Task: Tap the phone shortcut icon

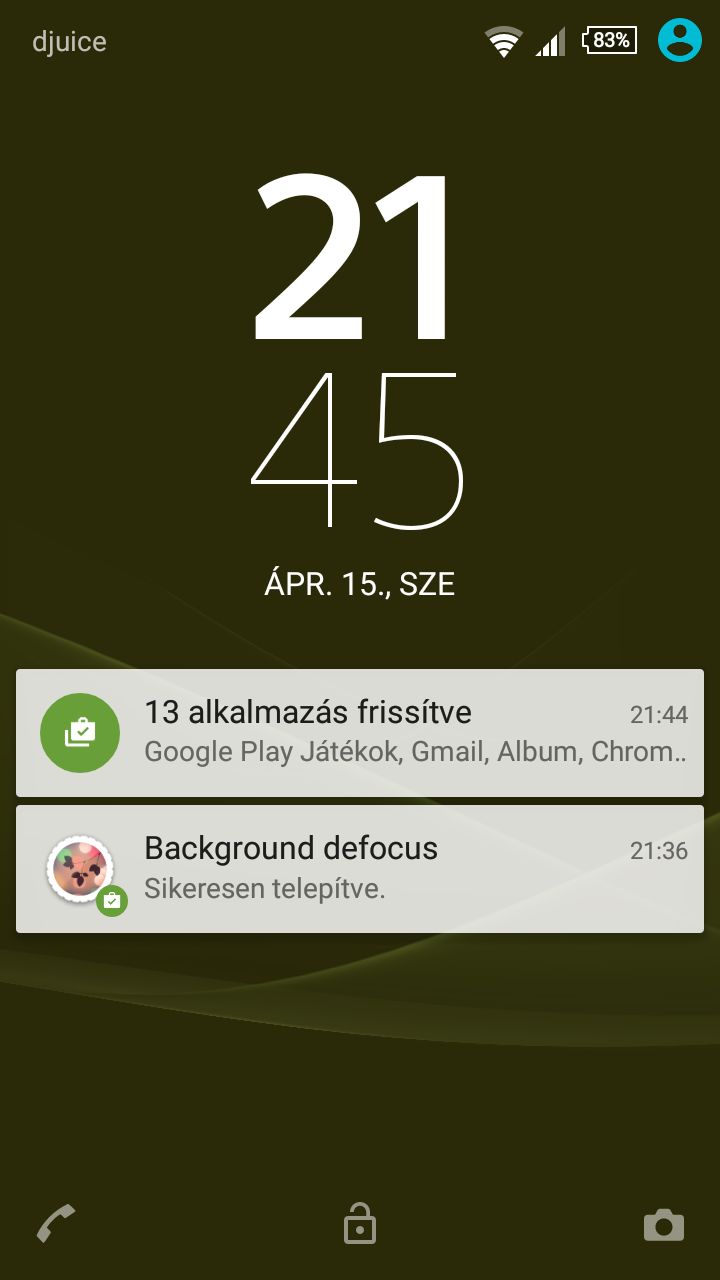Action: point(56,1223)
